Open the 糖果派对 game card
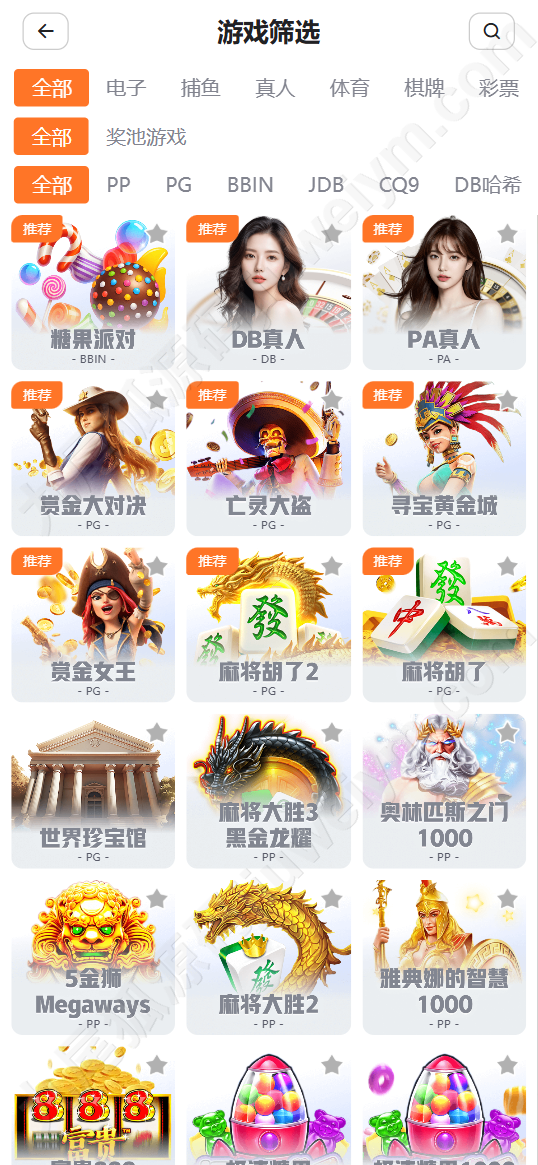 (93, 293)
